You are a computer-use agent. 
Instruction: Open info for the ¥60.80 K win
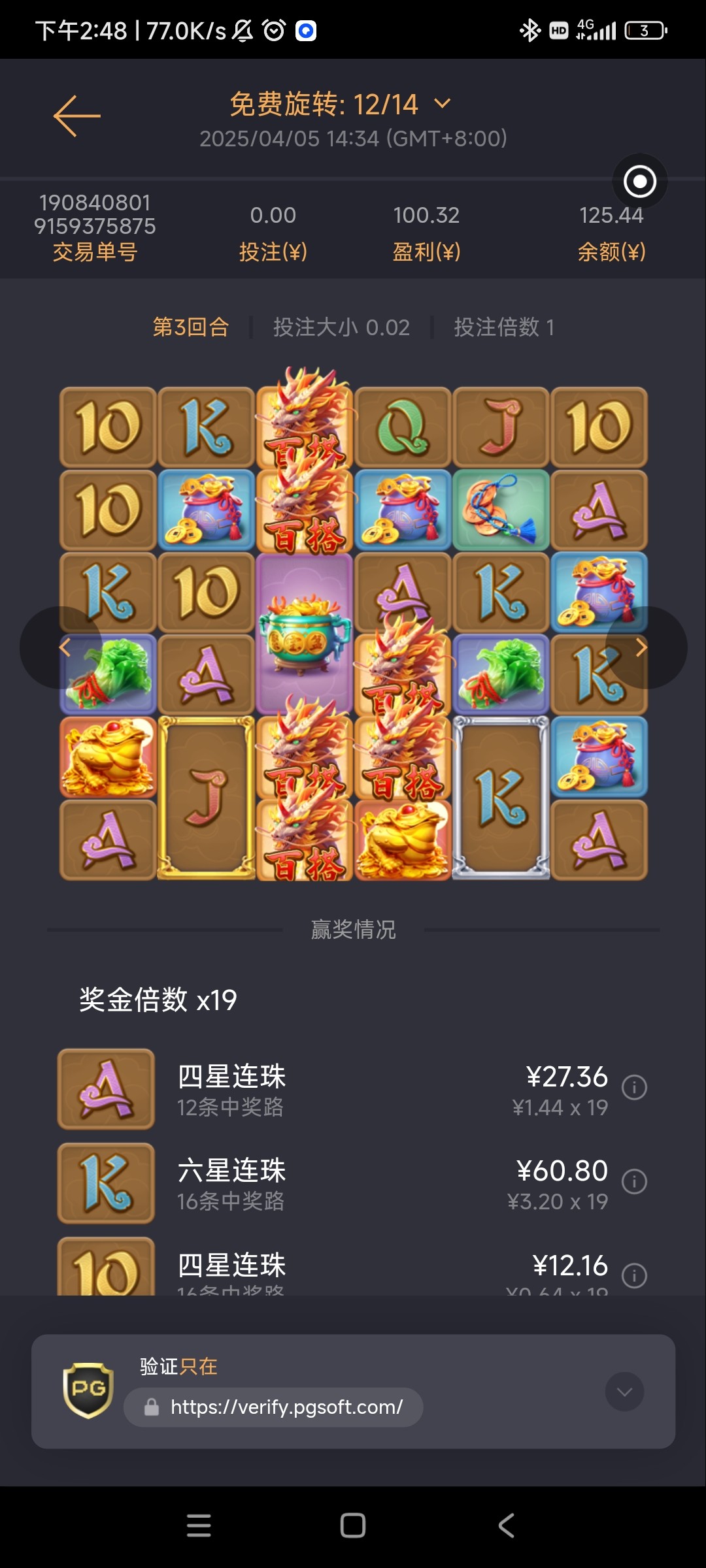(634, 1182)
